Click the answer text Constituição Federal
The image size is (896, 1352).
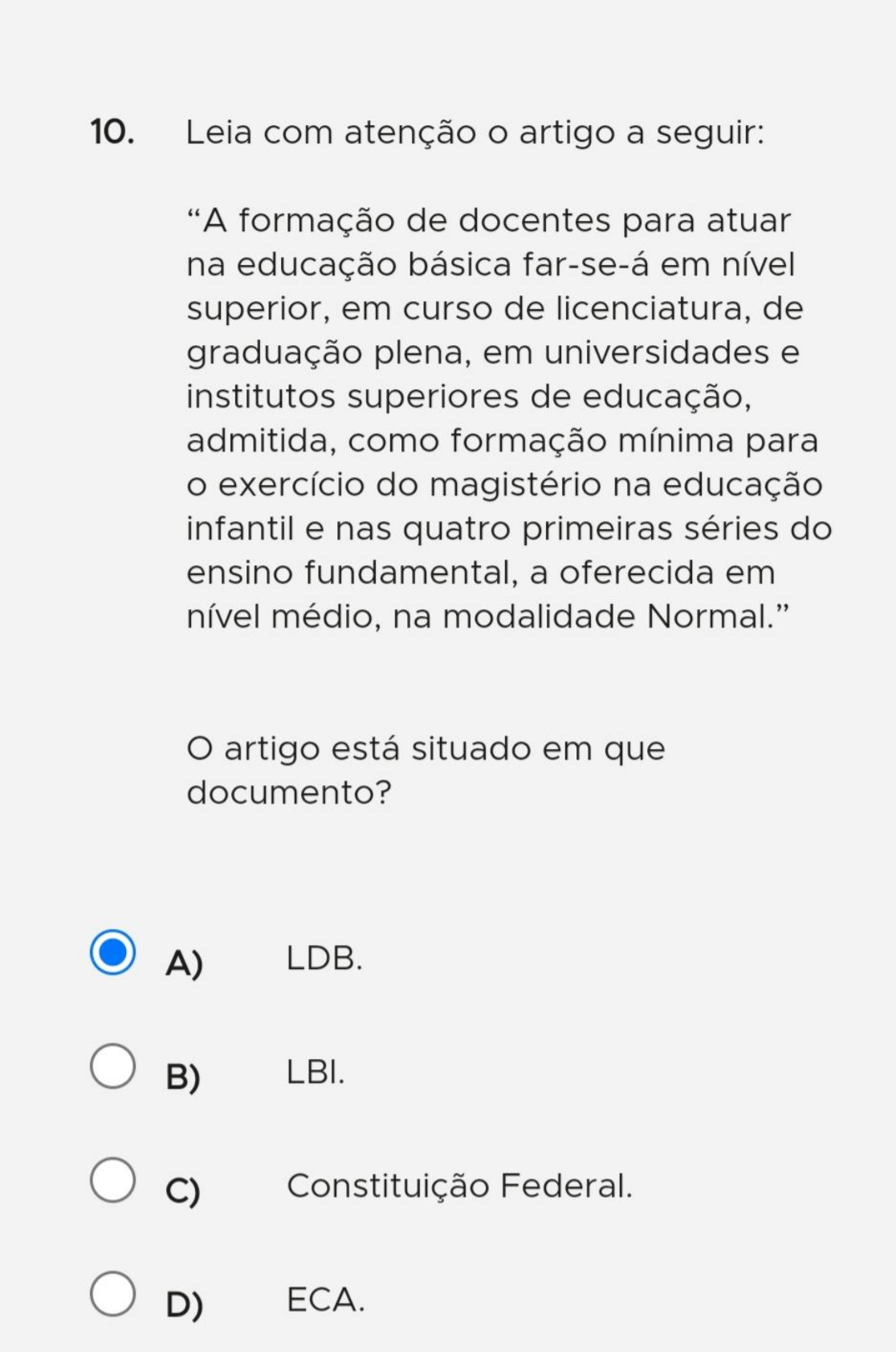(x=461, y=1185)
